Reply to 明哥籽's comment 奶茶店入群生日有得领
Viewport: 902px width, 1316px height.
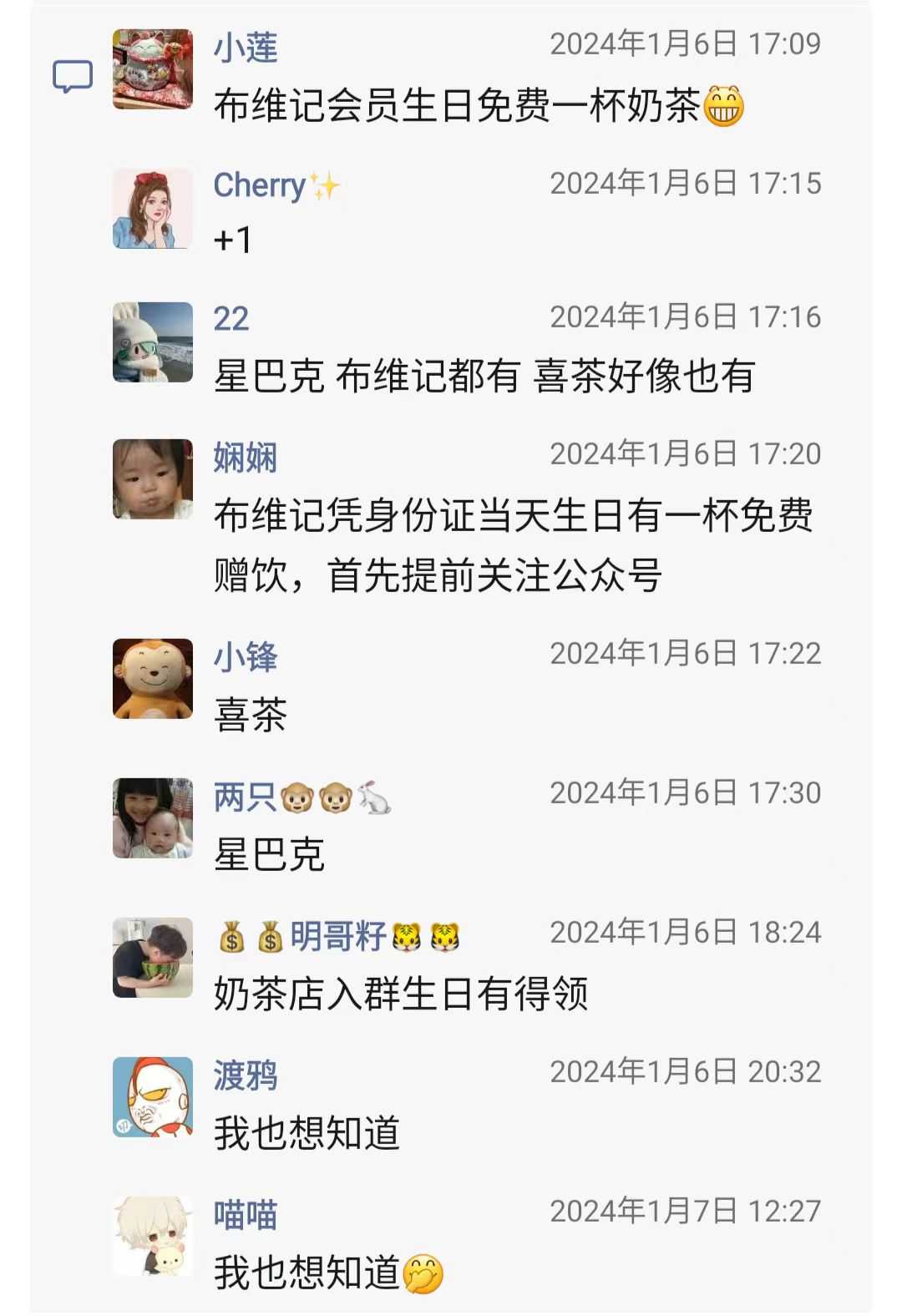coord(401,994)
